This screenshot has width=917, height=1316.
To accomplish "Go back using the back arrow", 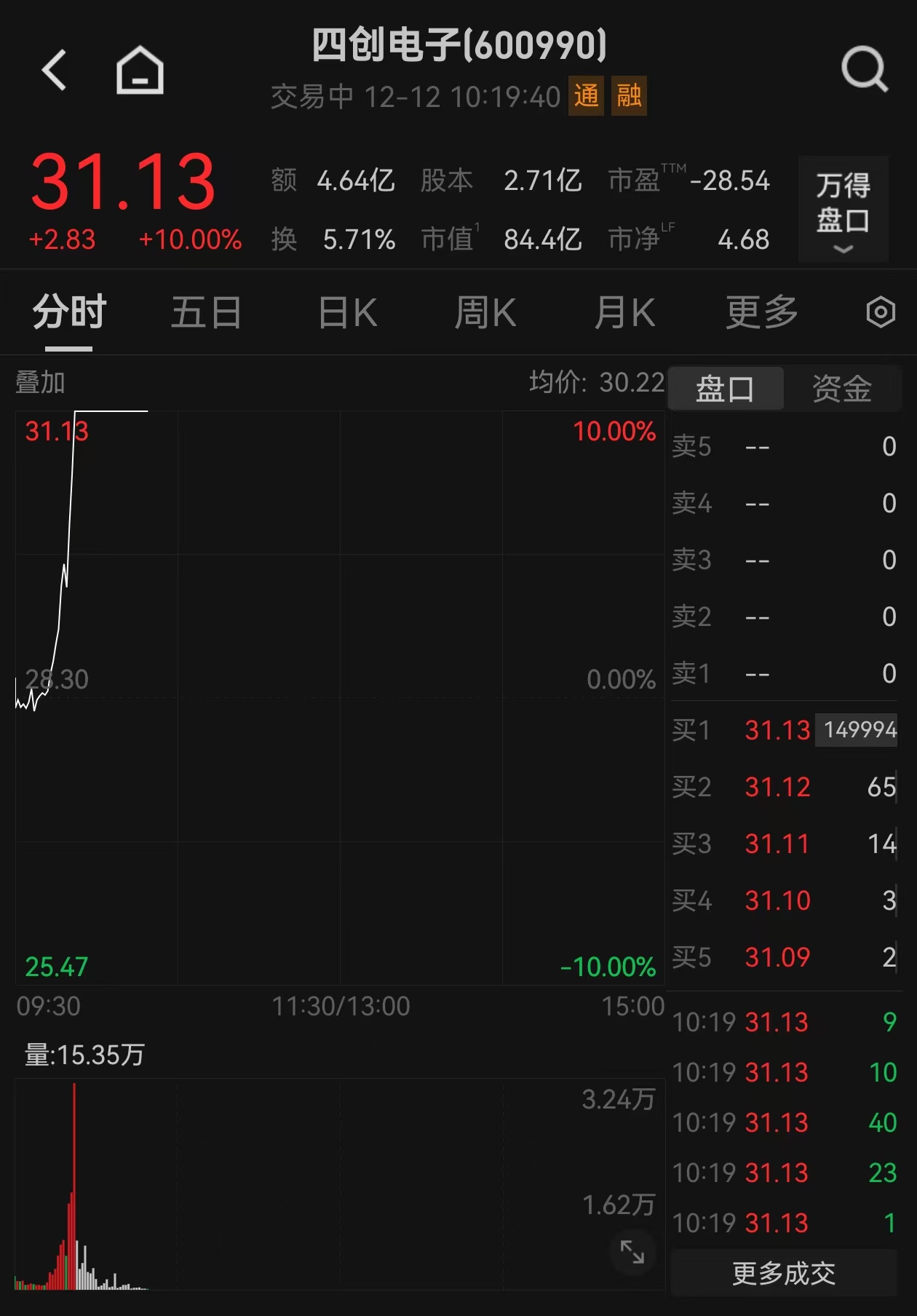I will click(55, 71).
